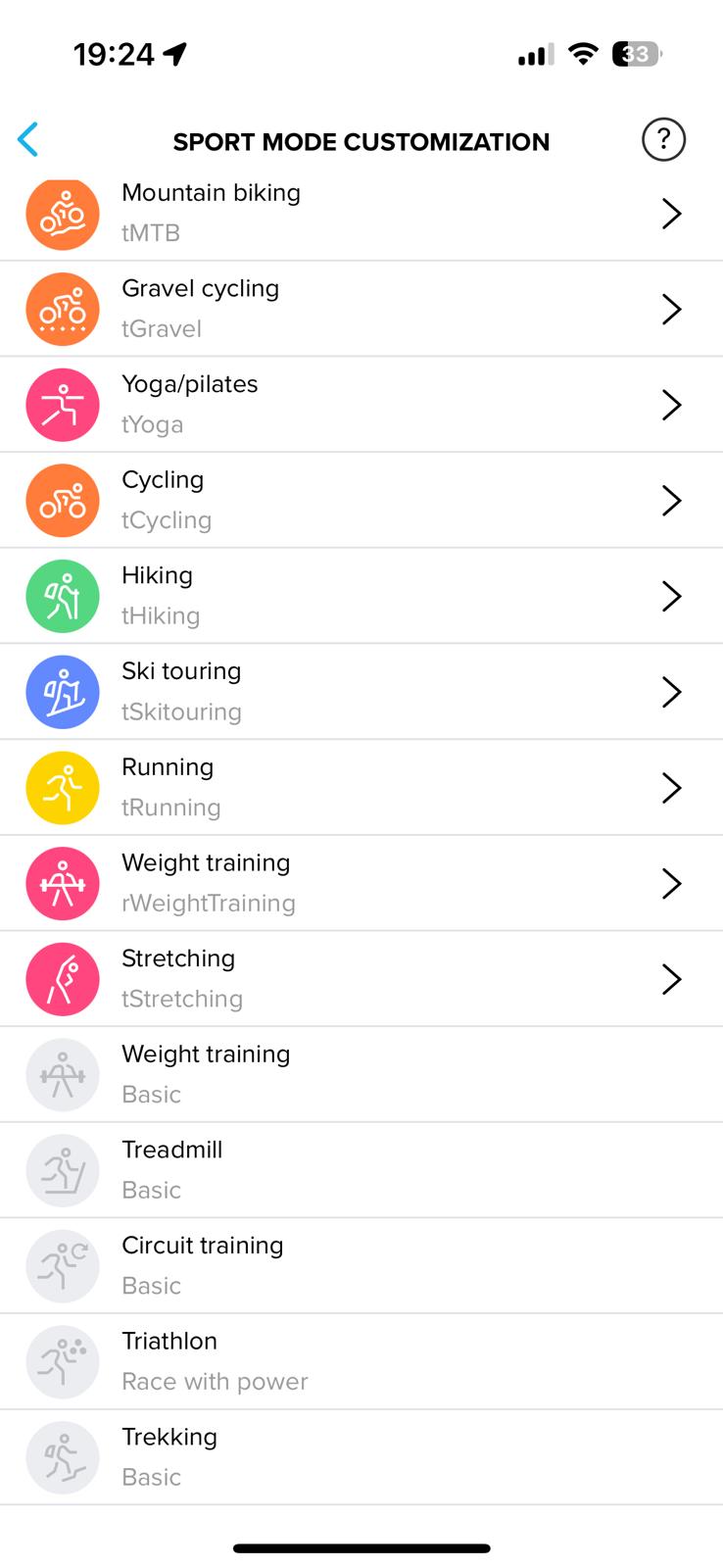Open Ski touring sport mode
Image resolution: width=723 pixels, height=1568 pixels.
pyautogui.click(x=361, y=692)
